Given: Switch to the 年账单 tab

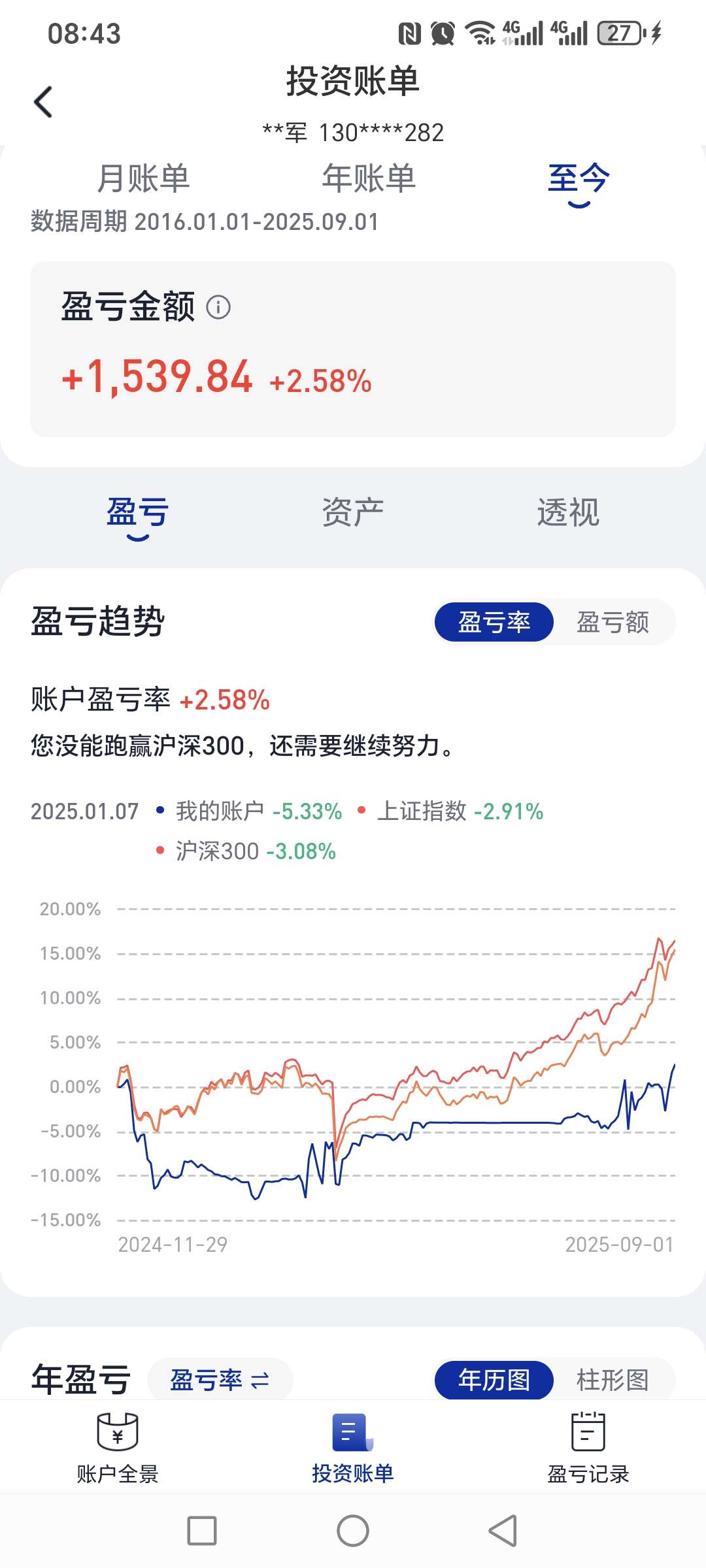Looking at the screenshot, I should pyautogui.click(x=369, y=178).
